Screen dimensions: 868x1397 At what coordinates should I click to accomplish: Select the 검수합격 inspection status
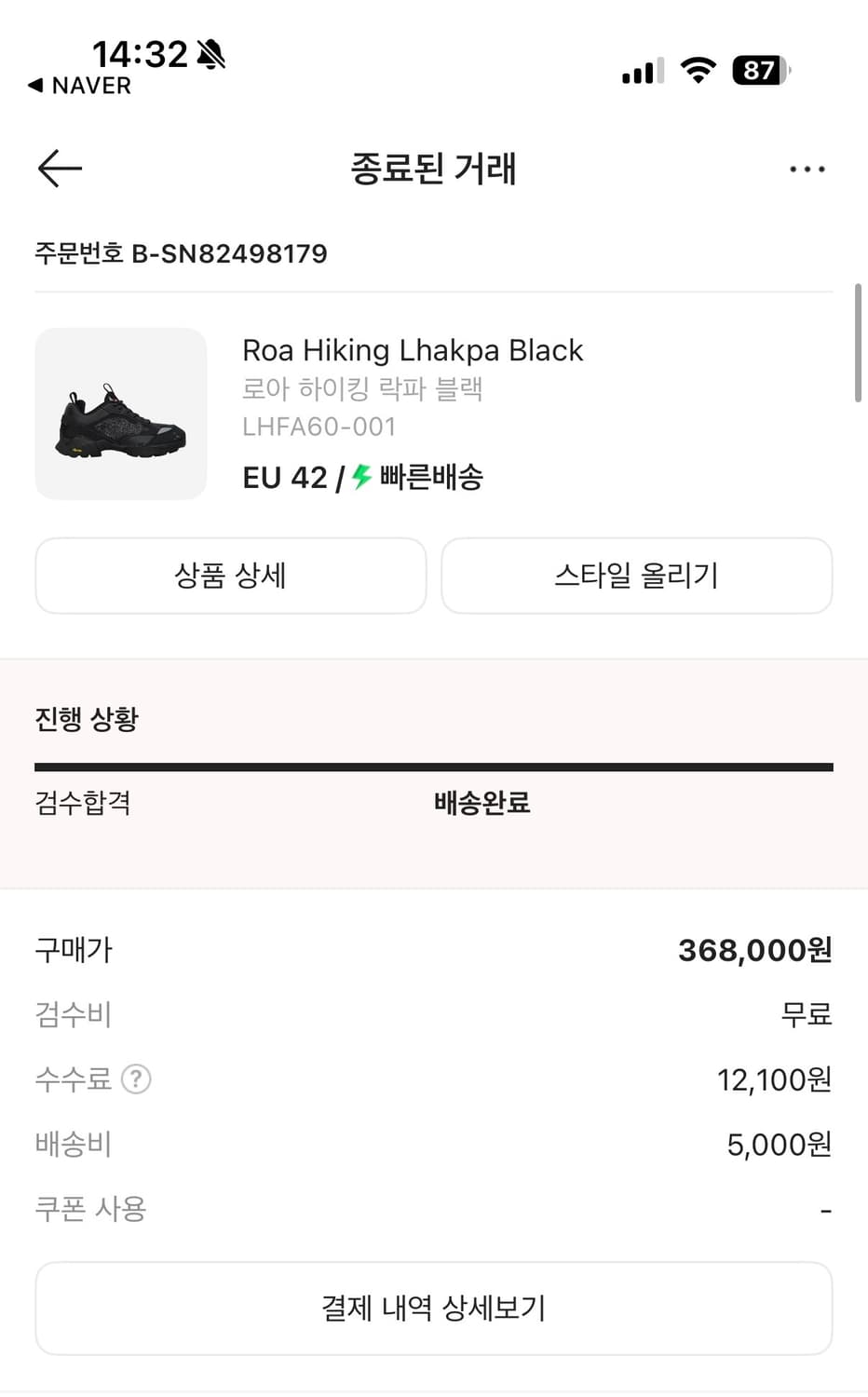point(82,802)
